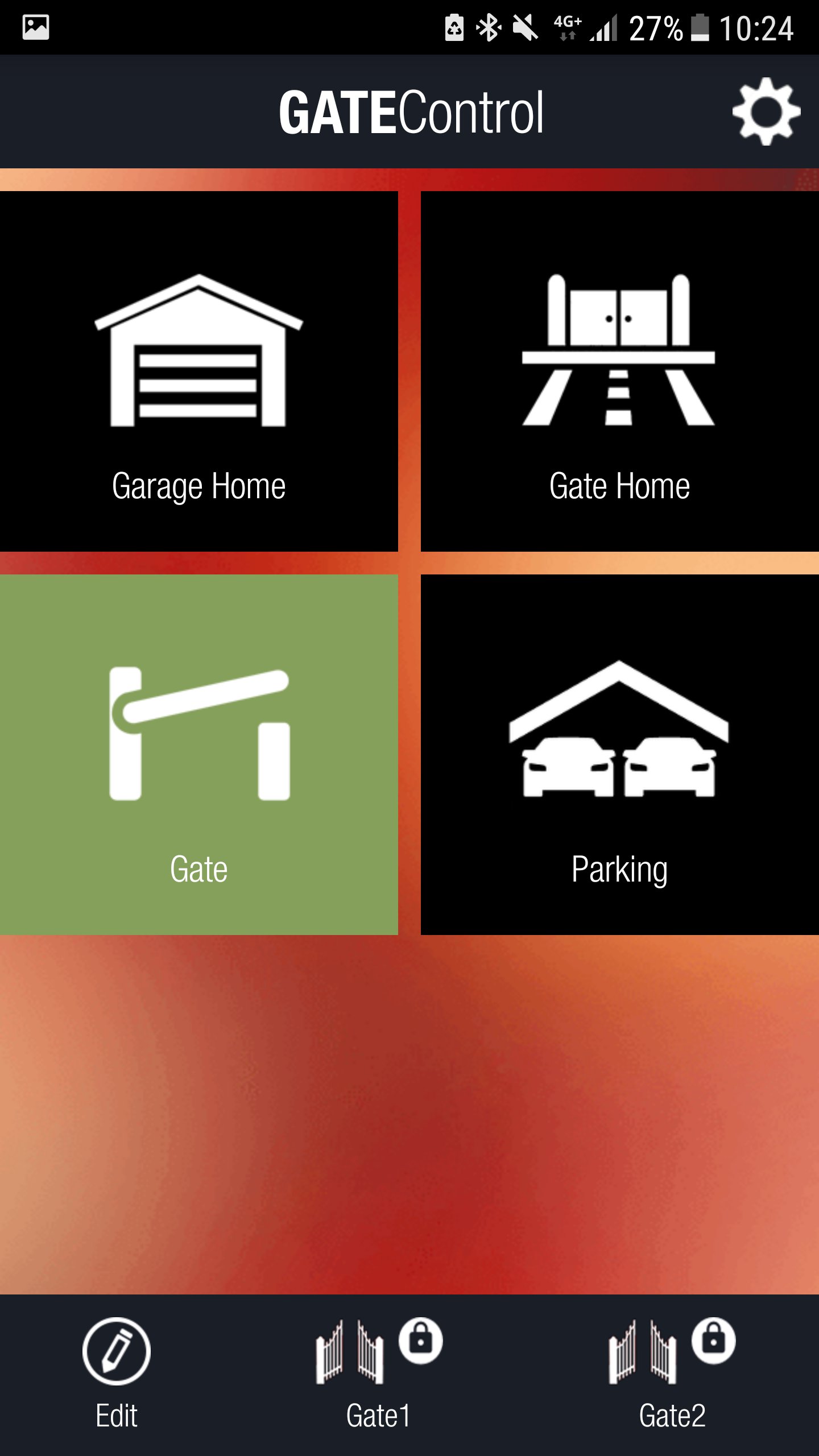This screenshot has height=1456, width=819.
Task: Open Gate1 in the bottom bar
Action: coord(378,1372)
